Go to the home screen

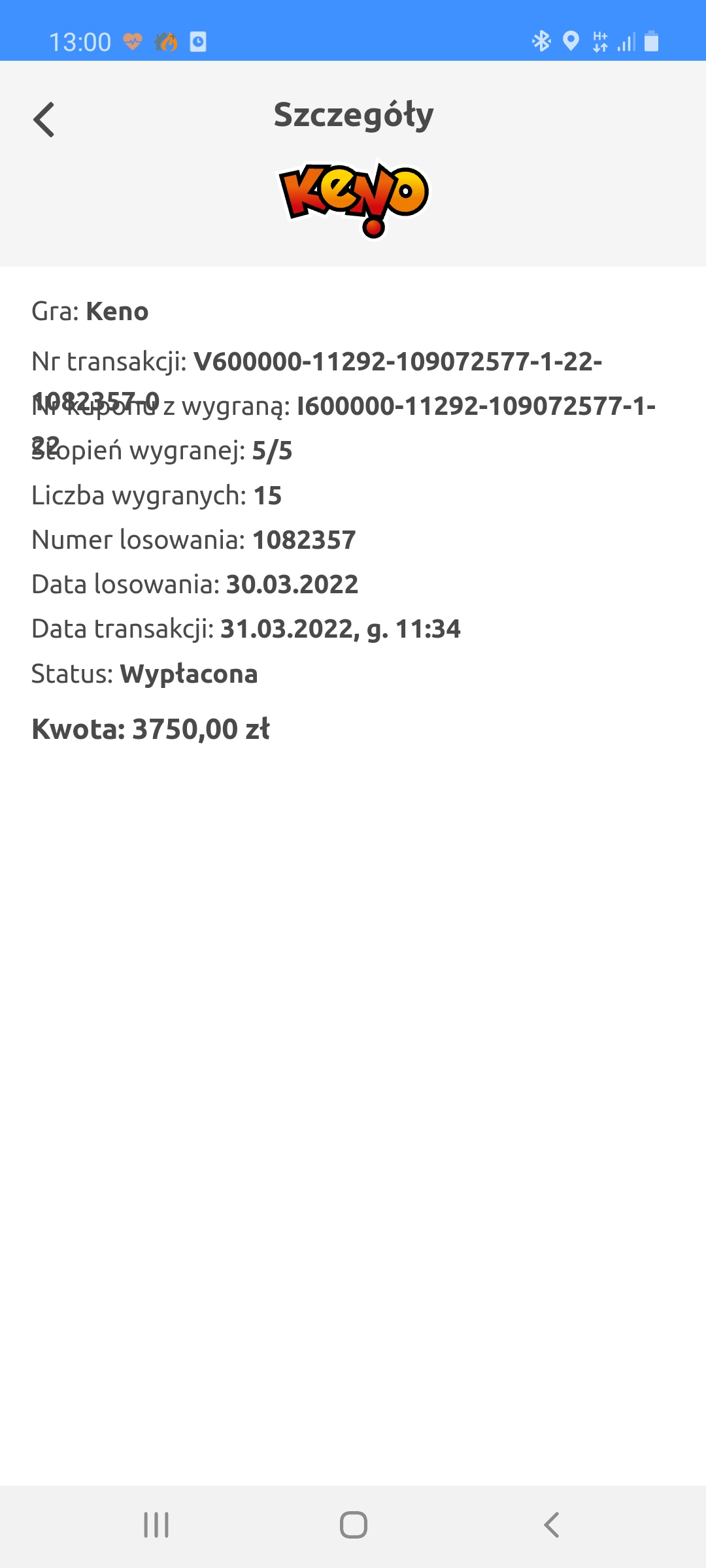click(x=353, y=1526)
